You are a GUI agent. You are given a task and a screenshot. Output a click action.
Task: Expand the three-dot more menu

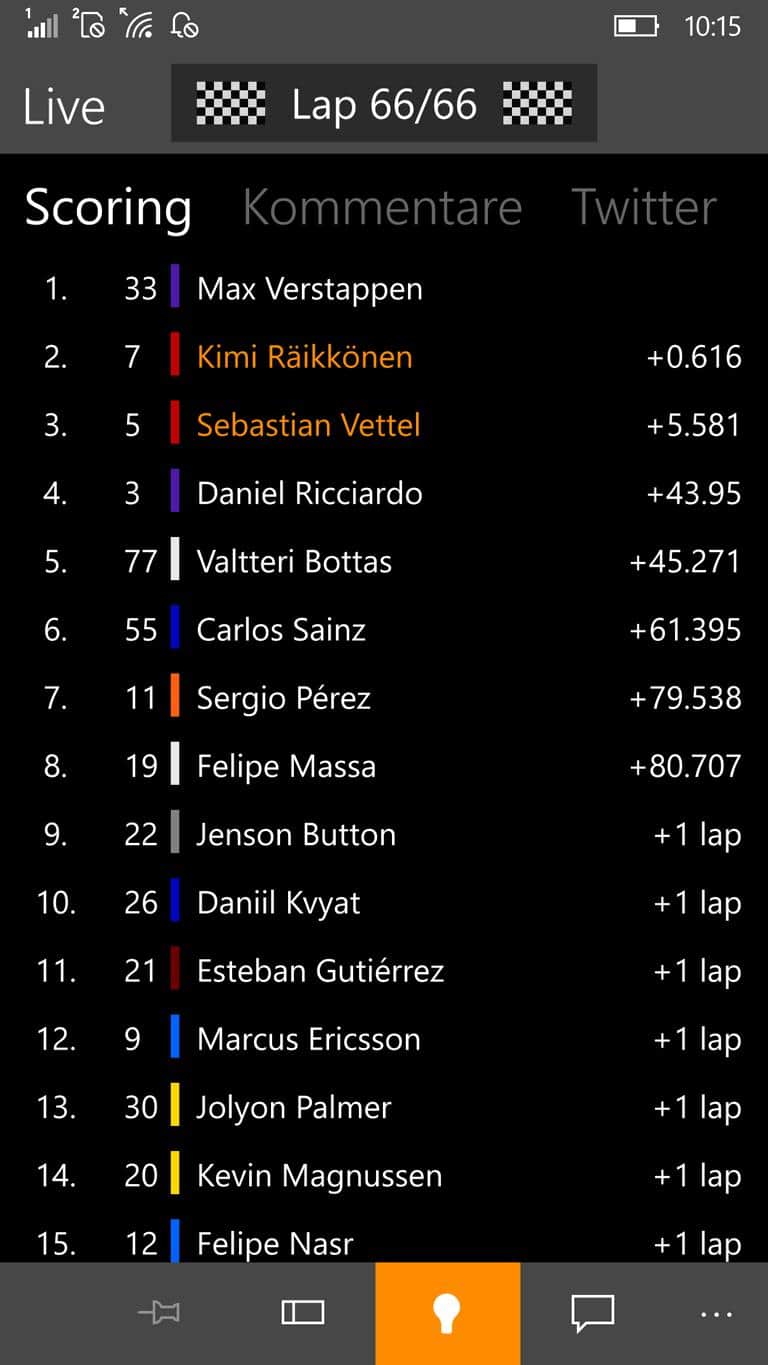[x=716, y=1314]
